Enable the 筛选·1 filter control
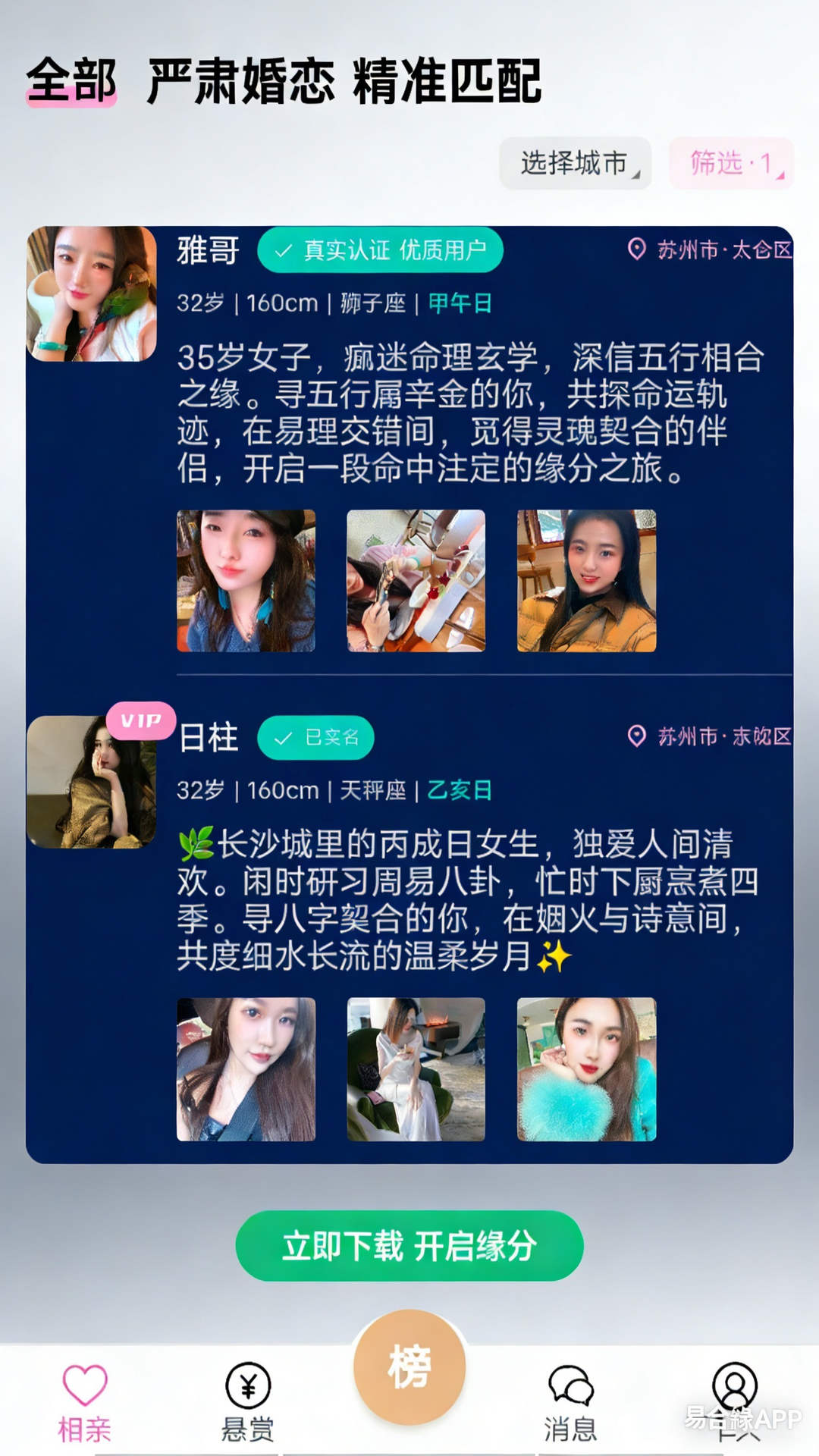 tap(730, 162)
